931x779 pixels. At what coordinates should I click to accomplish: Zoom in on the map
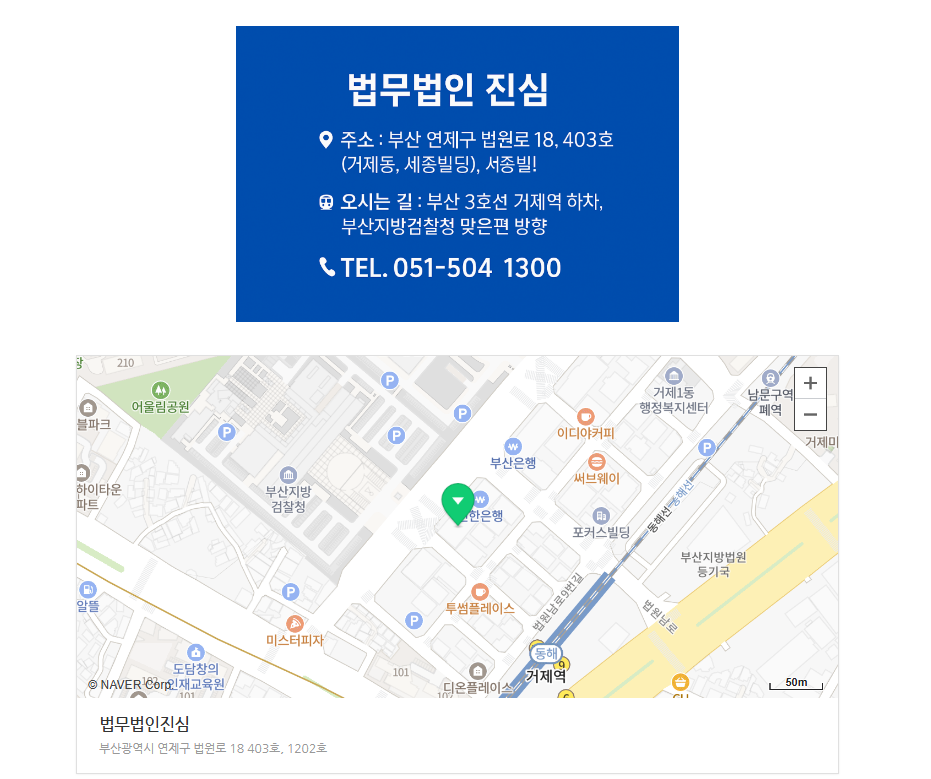tap(810, 383)
